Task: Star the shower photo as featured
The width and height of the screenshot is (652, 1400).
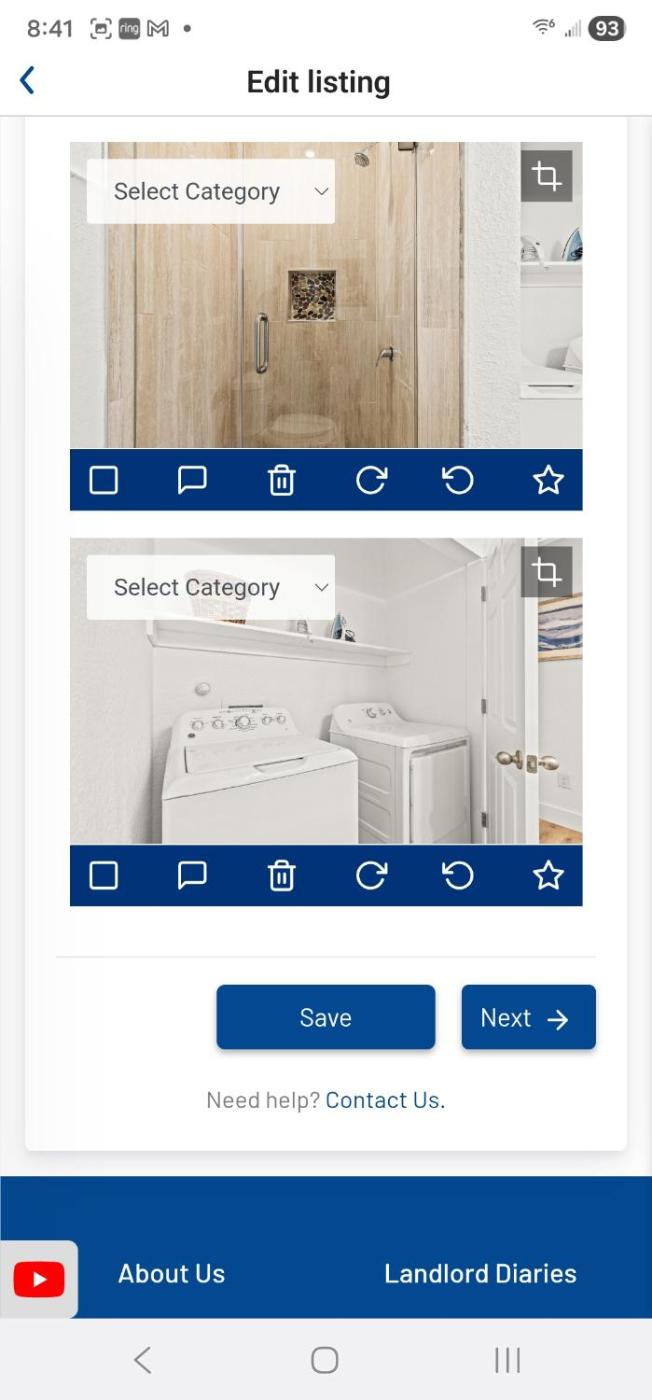Action: click(548, 481)
